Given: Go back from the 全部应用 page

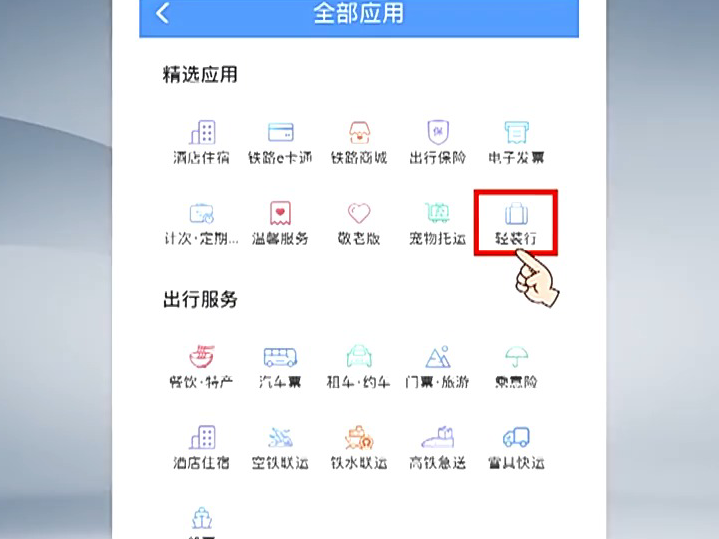Looking at the screenshot, I should click(x=163, y=14).
